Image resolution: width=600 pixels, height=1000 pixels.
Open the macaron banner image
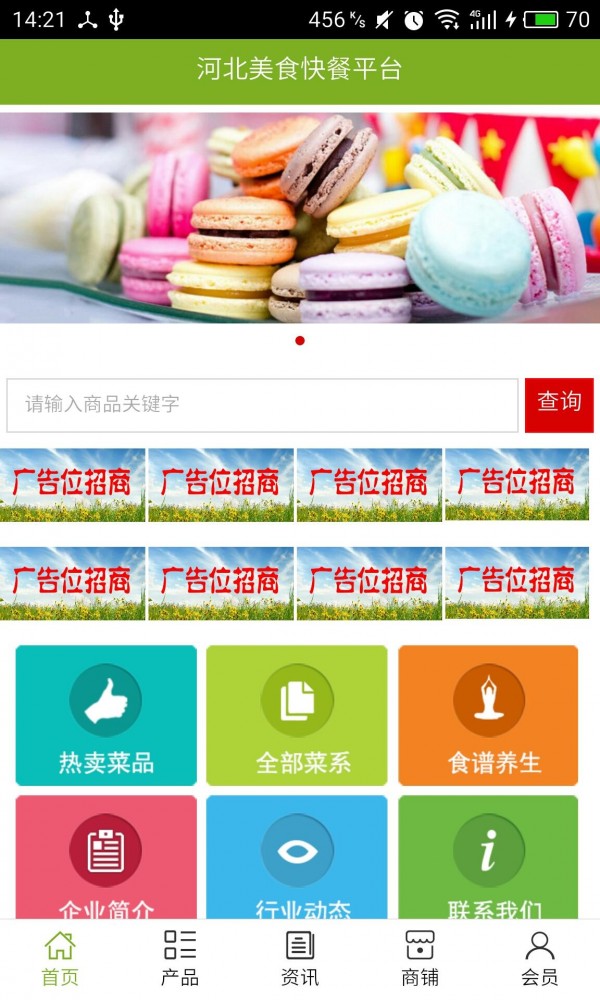click(x=300, y=217)
